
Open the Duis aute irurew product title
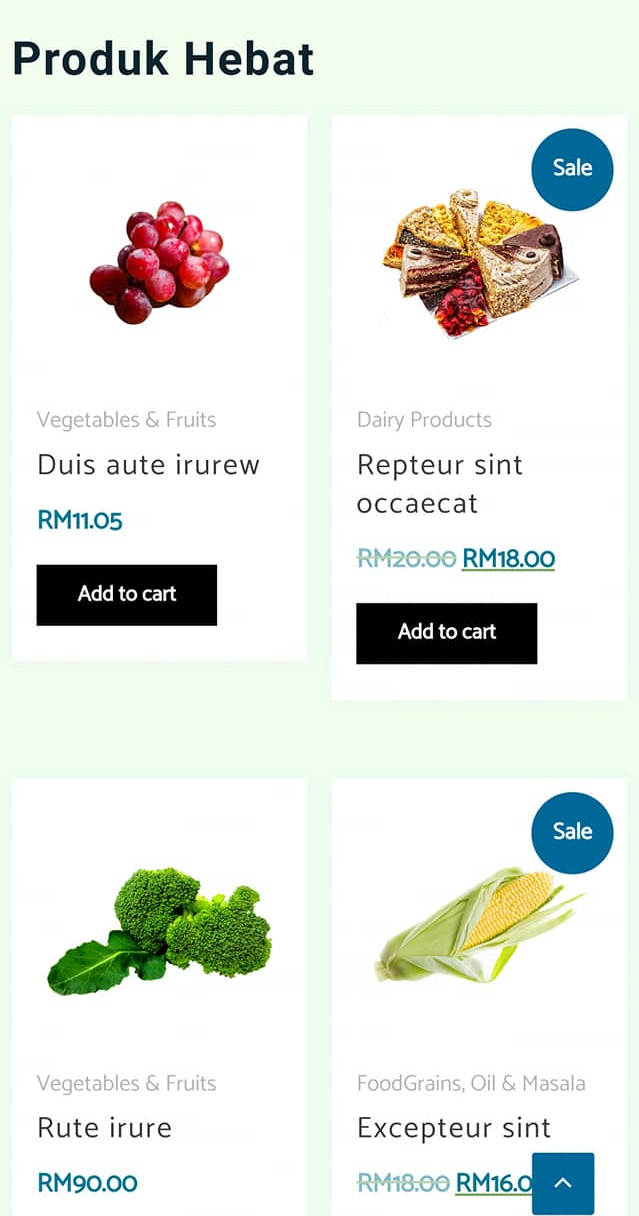tap(148, 465)
